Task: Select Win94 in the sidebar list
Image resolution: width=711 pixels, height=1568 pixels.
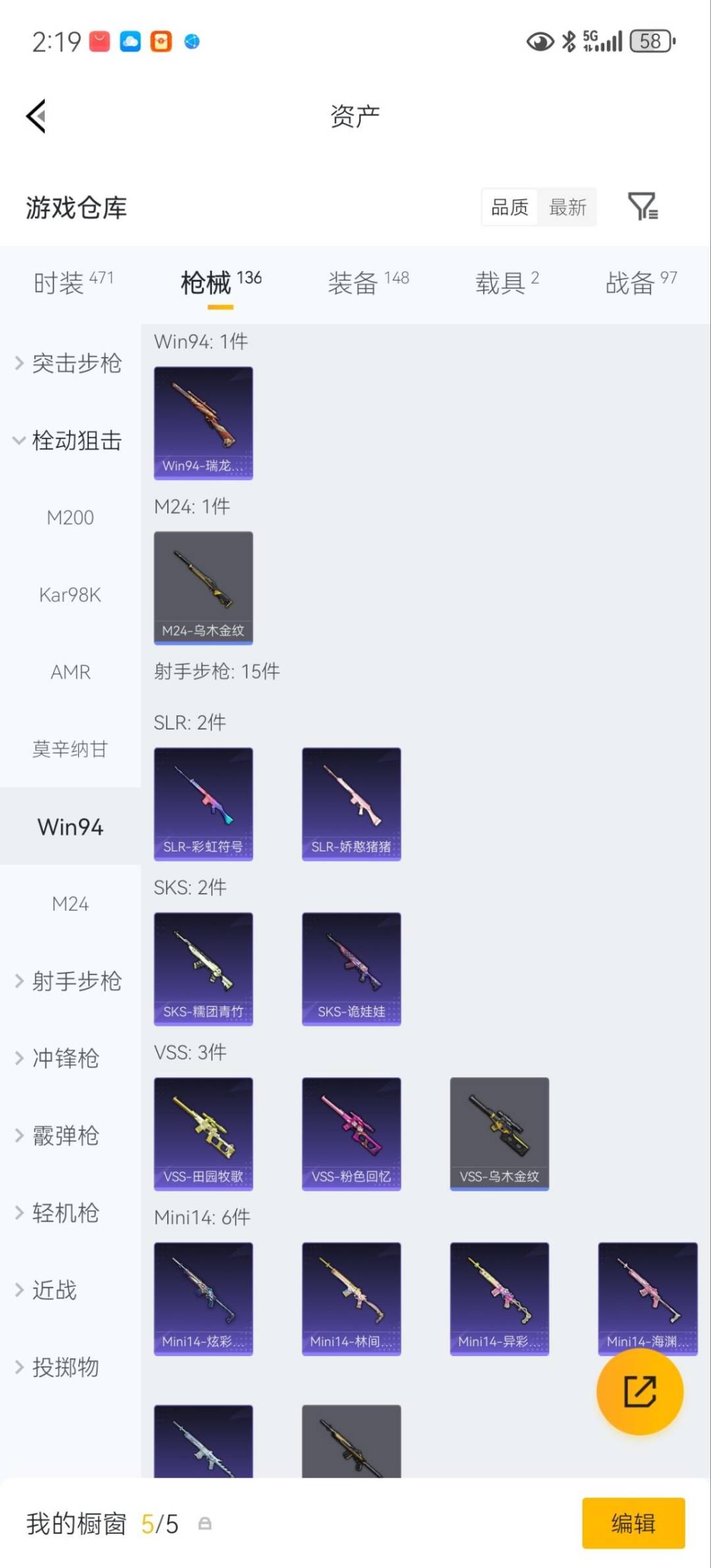Action: [x=70, y=826]
